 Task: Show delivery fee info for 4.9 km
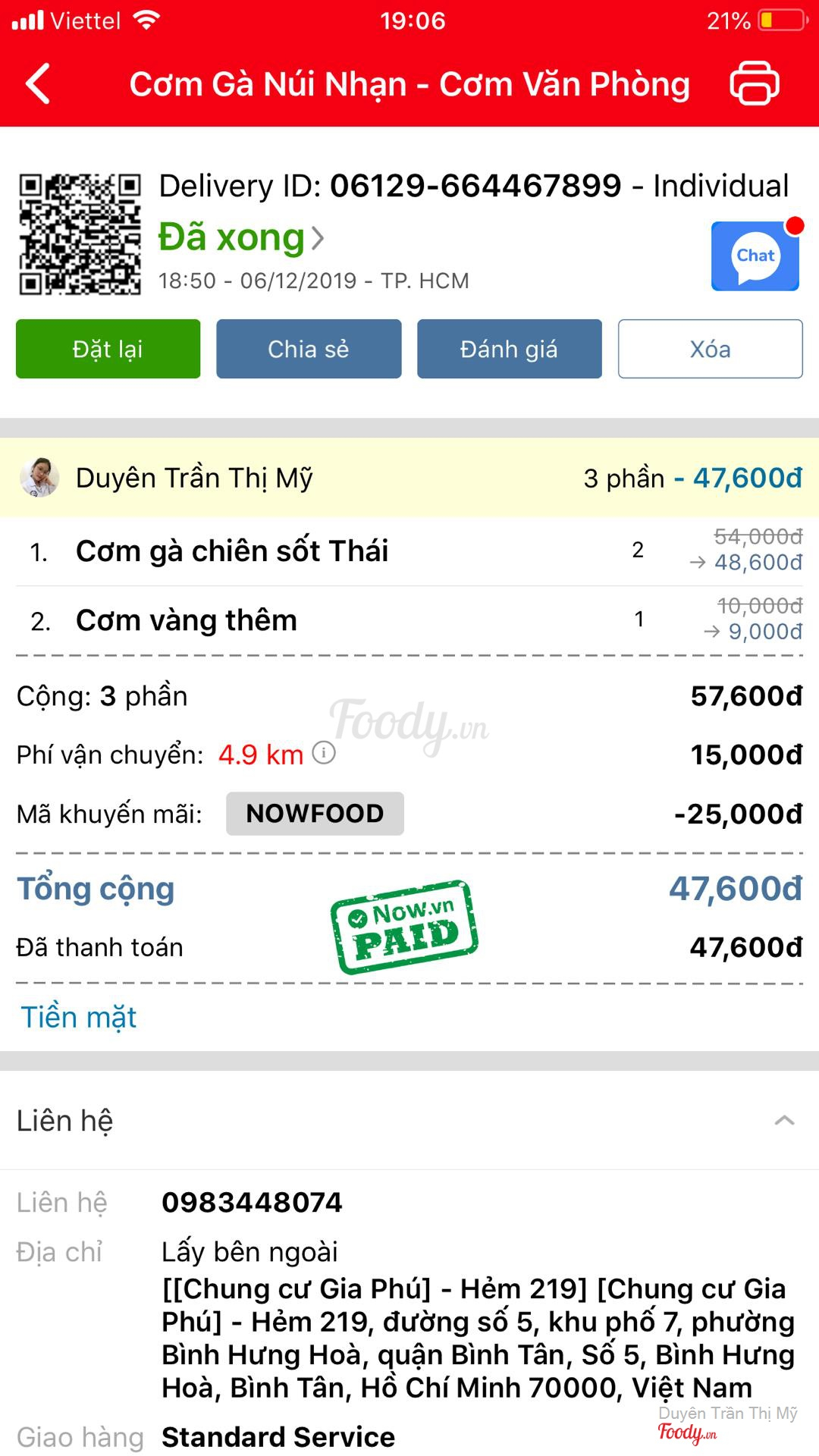(324, 753)
